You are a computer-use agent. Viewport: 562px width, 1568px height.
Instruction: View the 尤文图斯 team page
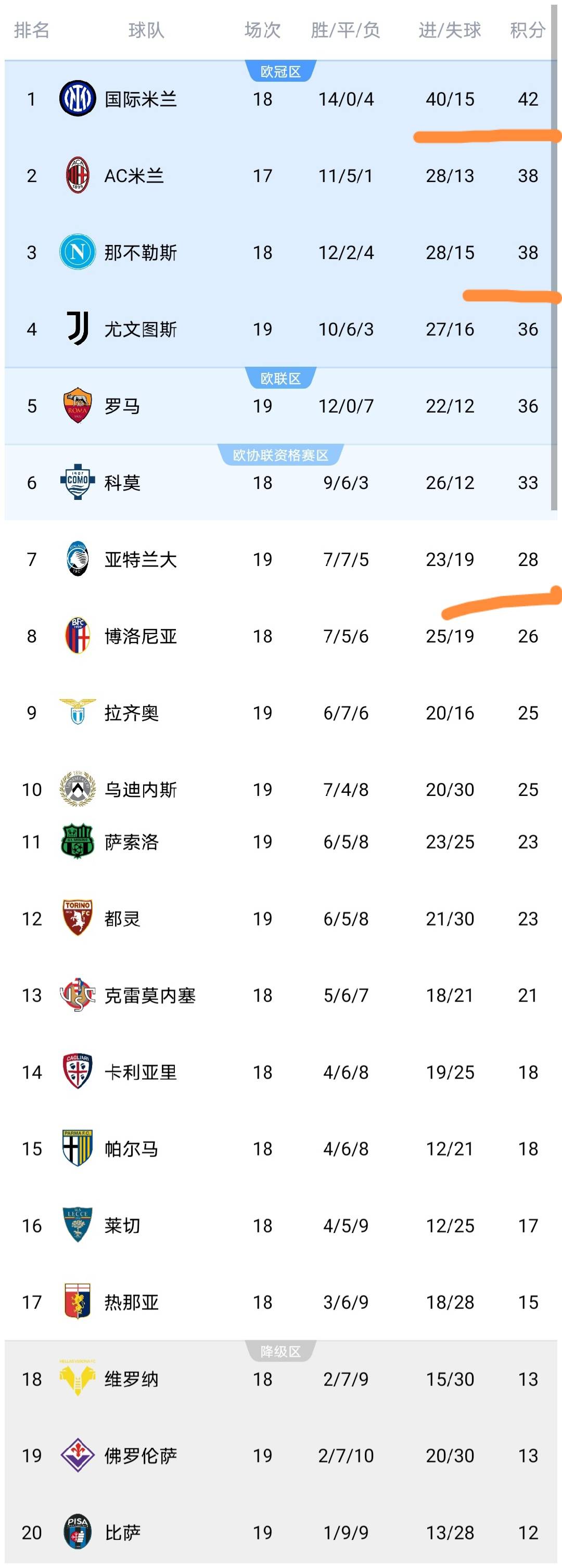coord(140,329)
